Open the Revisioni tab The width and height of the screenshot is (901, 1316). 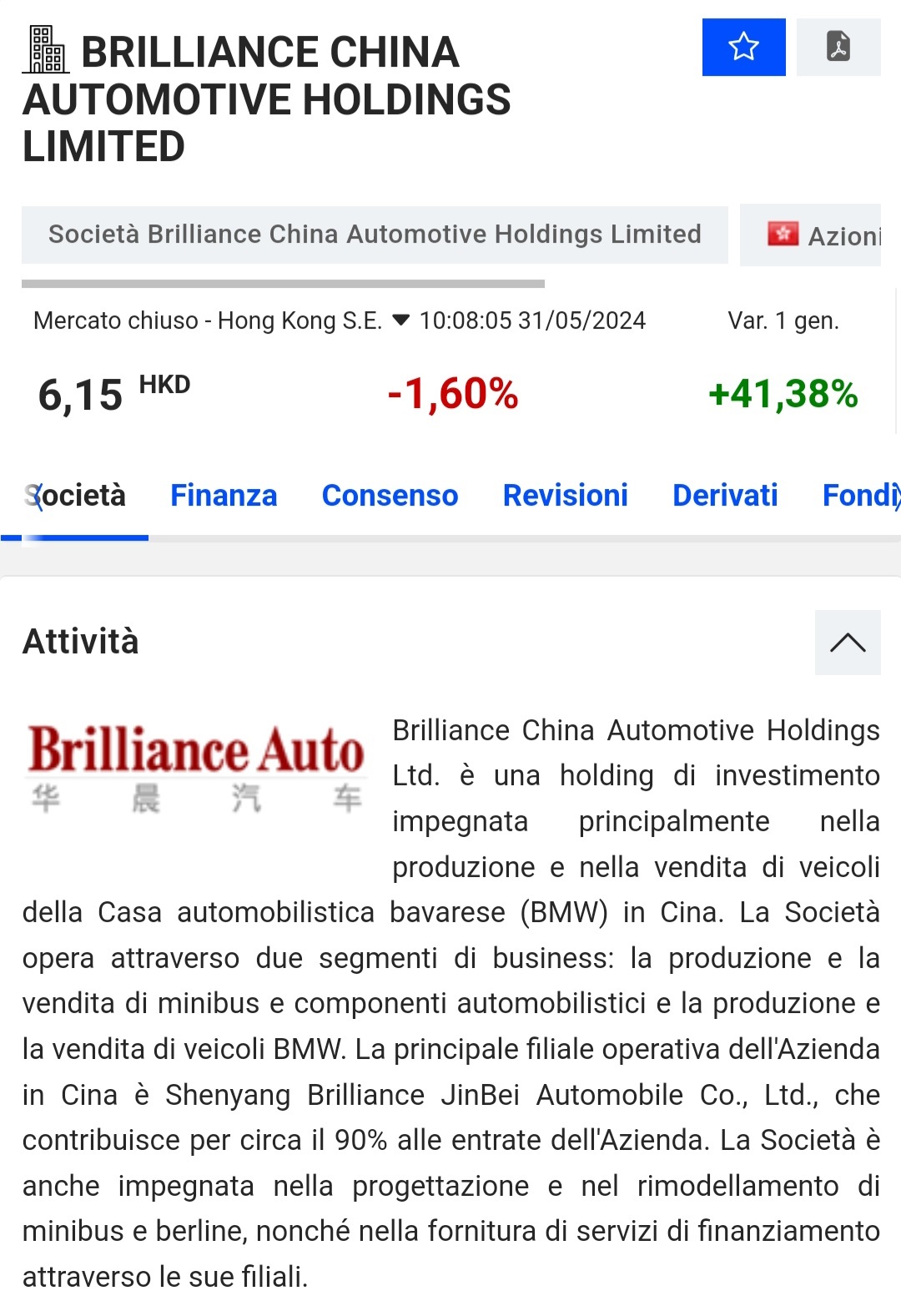pos(565,496)
